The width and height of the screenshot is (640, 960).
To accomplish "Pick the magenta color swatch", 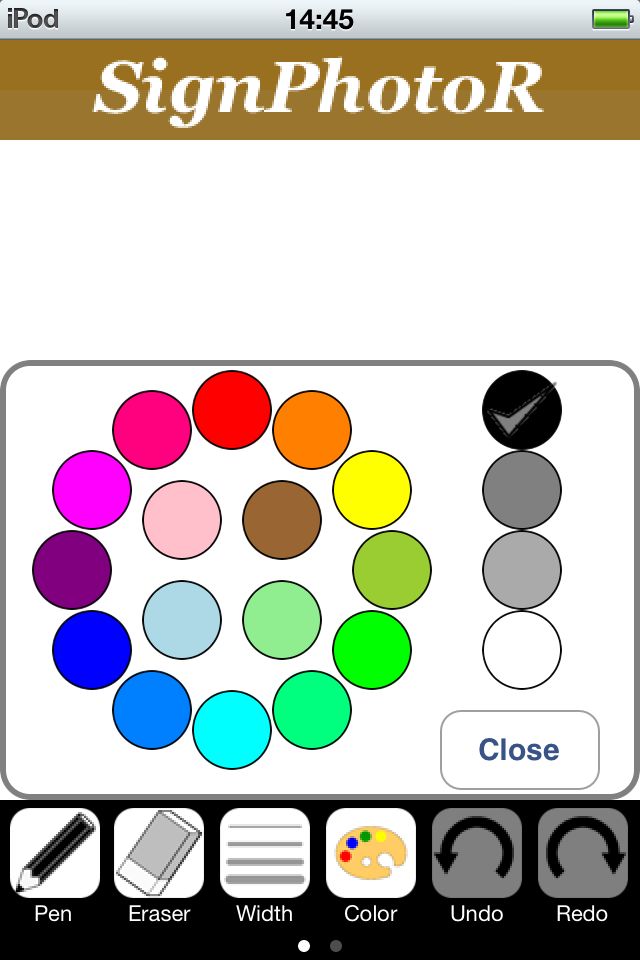I will (x=92, y=490).
